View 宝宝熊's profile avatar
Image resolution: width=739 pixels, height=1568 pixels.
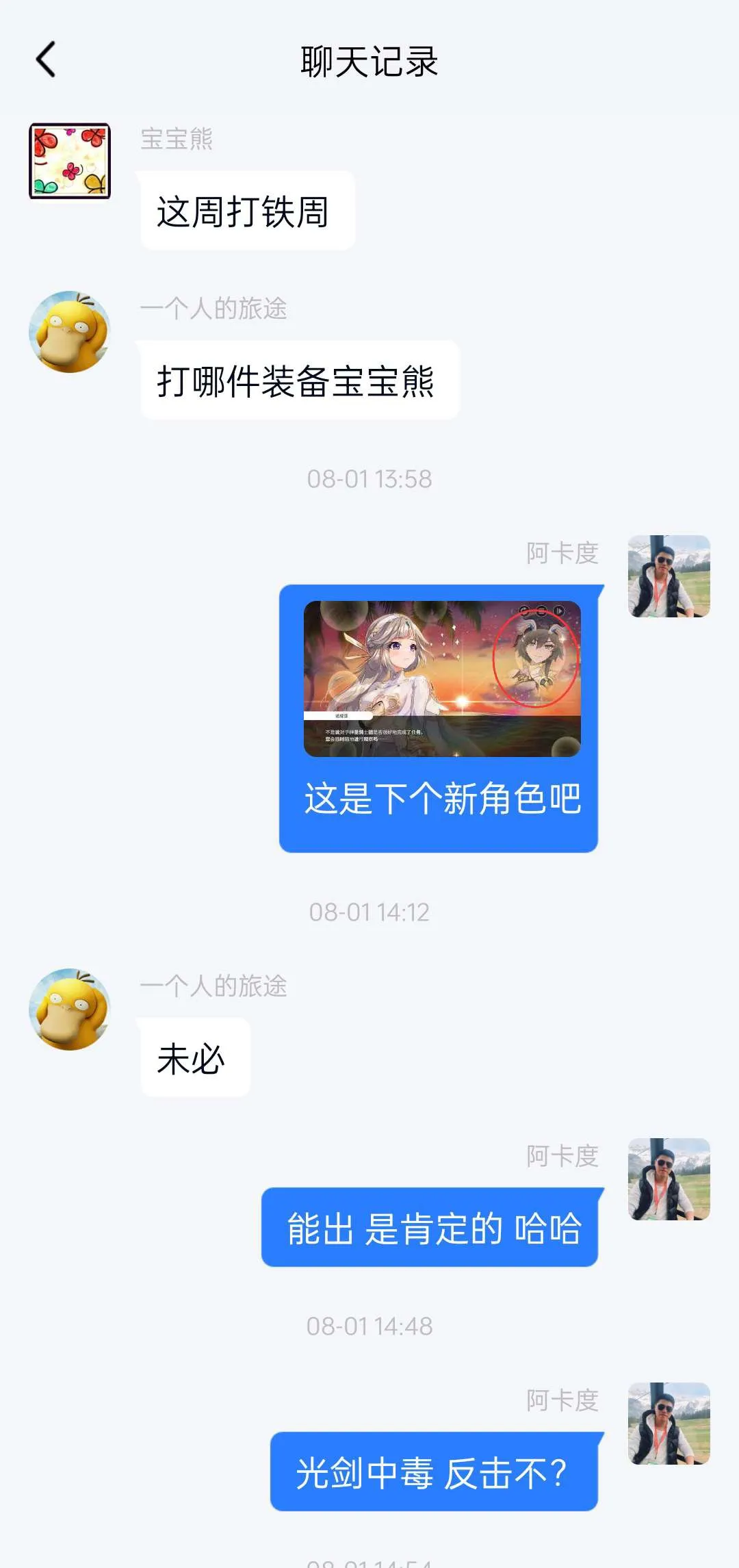pos(69,162)
